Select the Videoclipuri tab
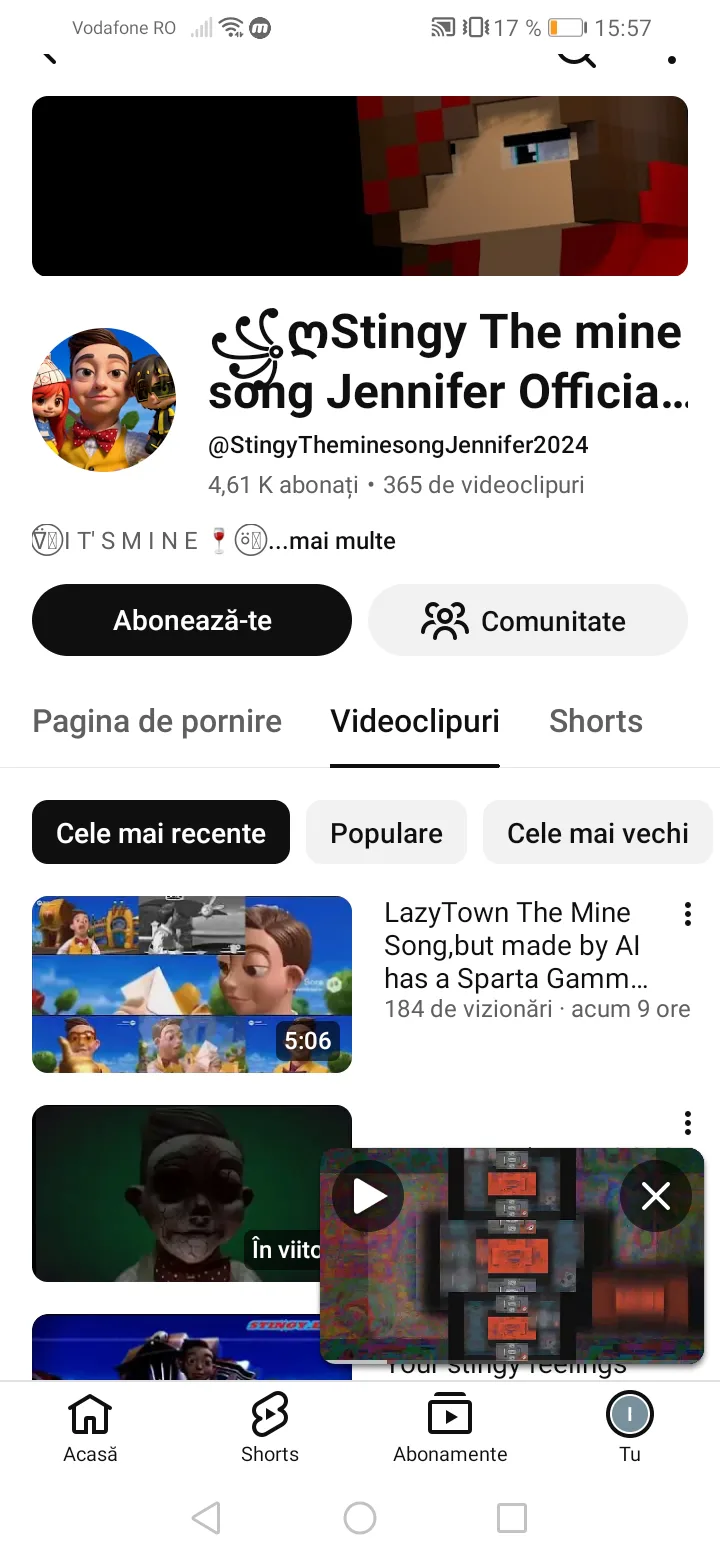 pos(415,721)
